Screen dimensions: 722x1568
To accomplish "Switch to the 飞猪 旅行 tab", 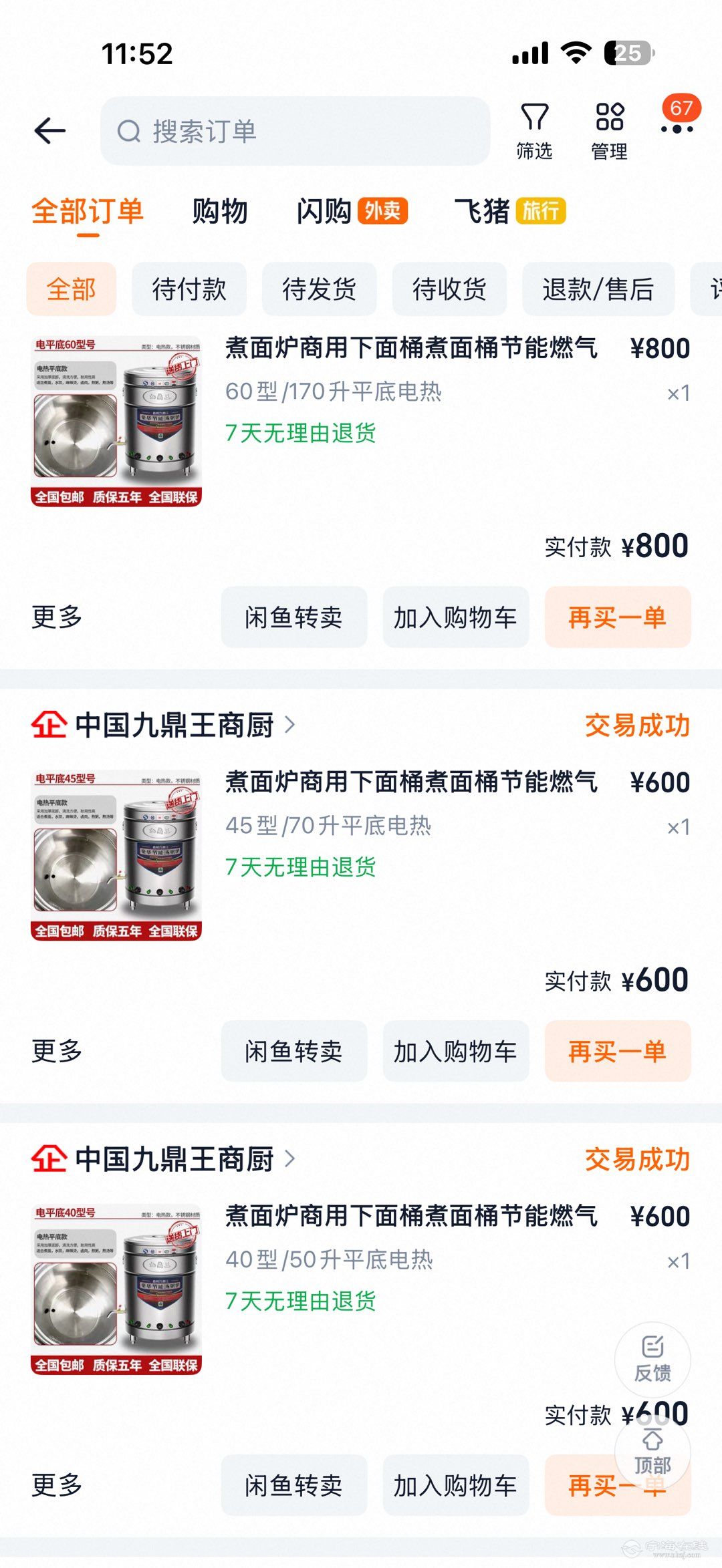I will [509, 212].
